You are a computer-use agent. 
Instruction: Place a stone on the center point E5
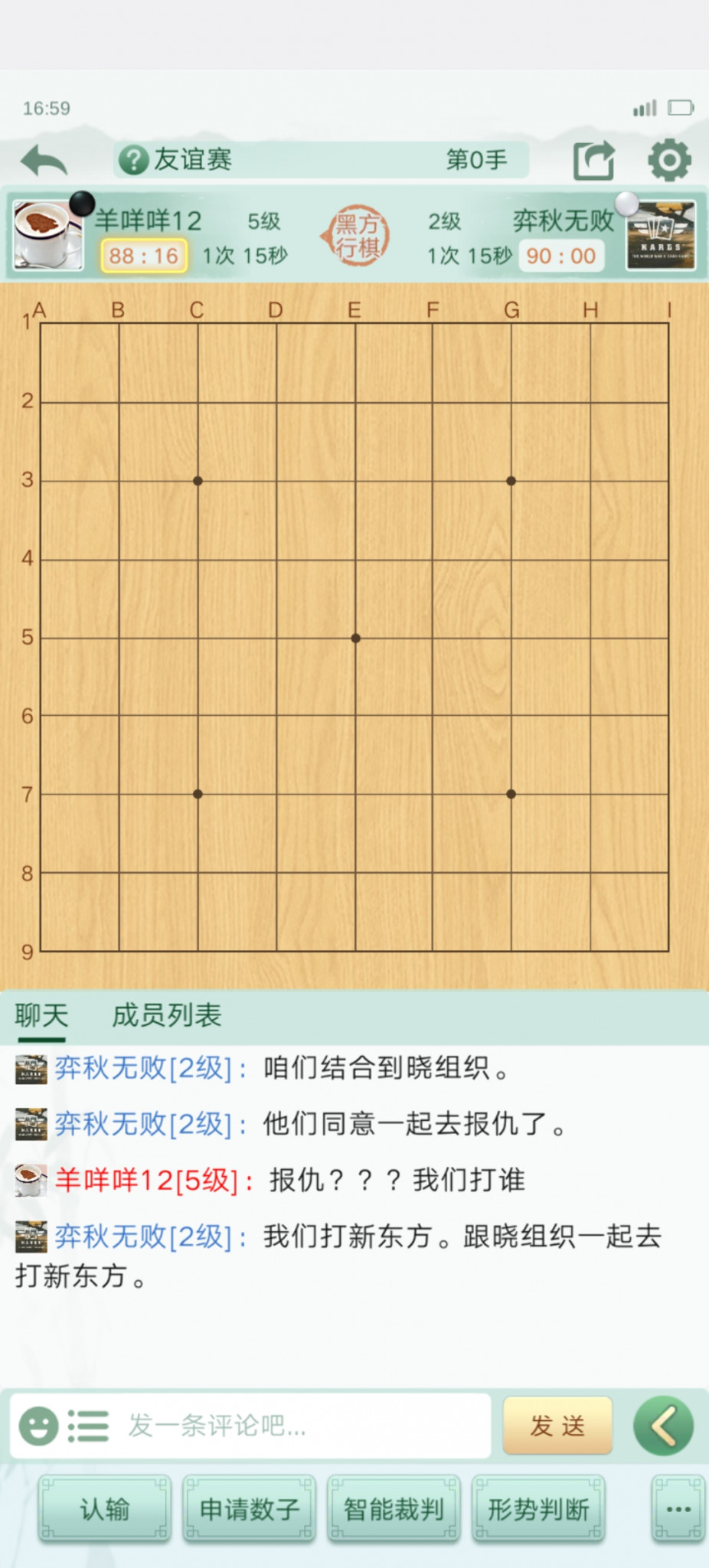(355, 638)
